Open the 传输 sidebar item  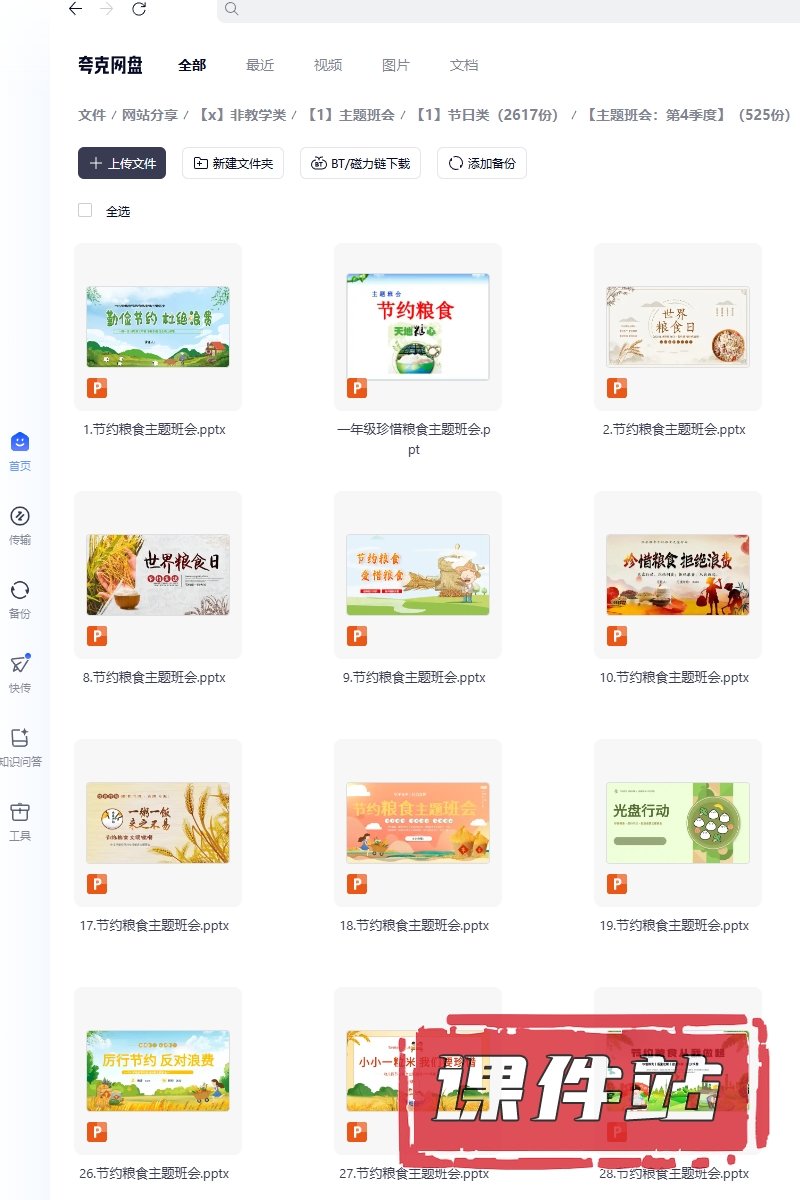point(20,525)
